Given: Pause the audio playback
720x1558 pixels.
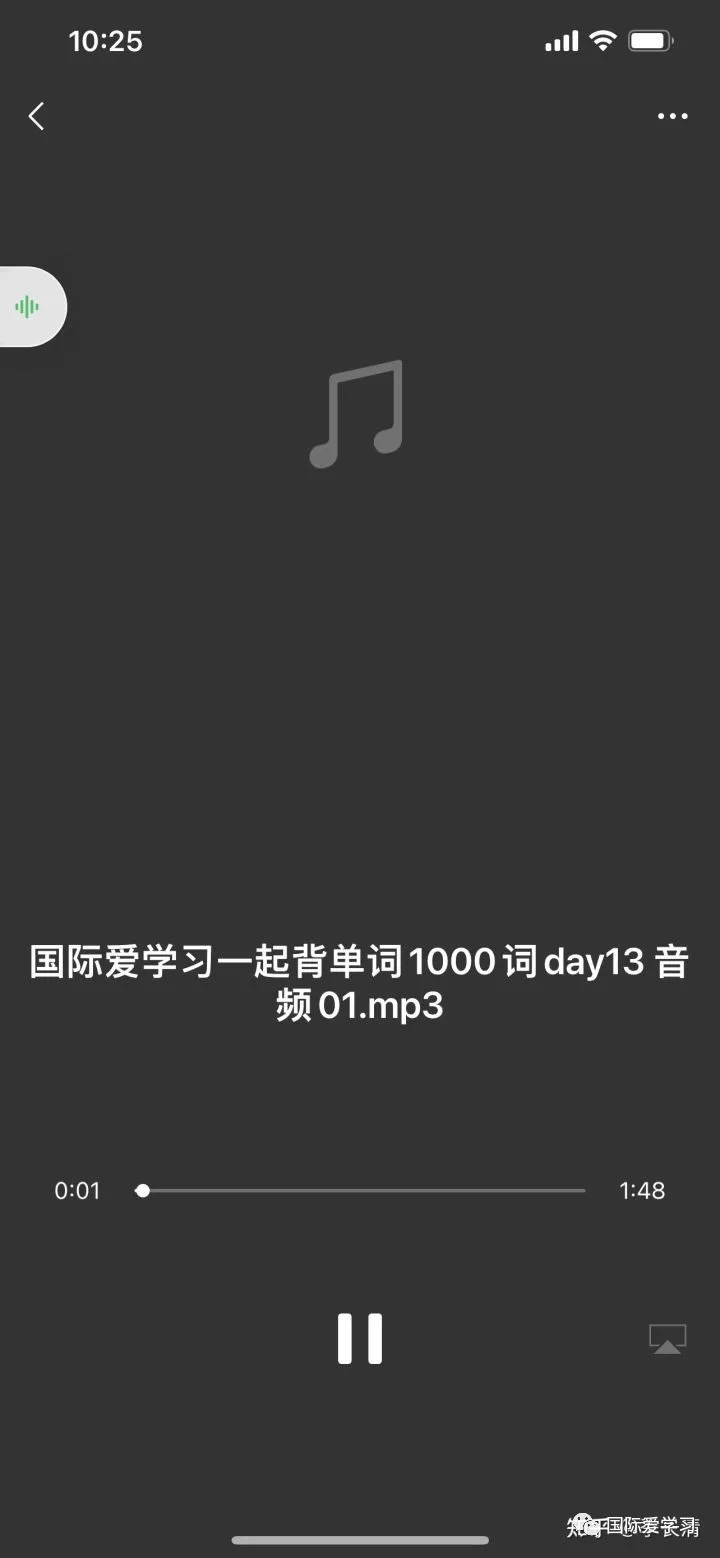Looking at the screenshot, I should [x=360, y=1338].
